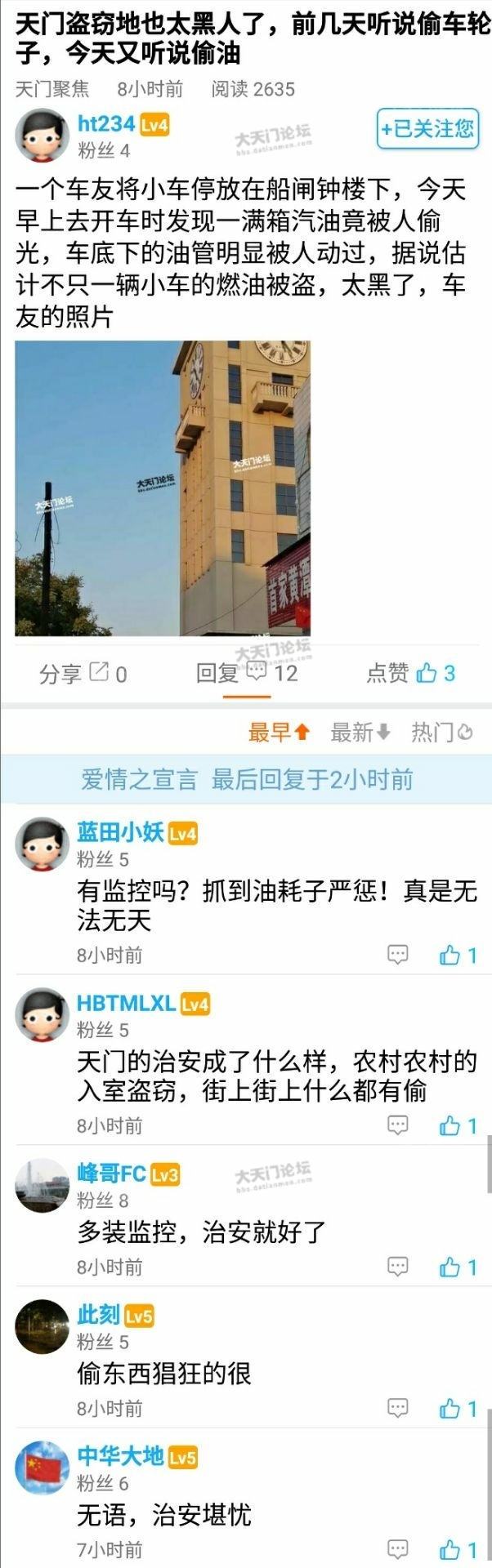Like 峰哥FC's comment
The width and height of the screenshot is (492, 1568).
coord(457,1267)
